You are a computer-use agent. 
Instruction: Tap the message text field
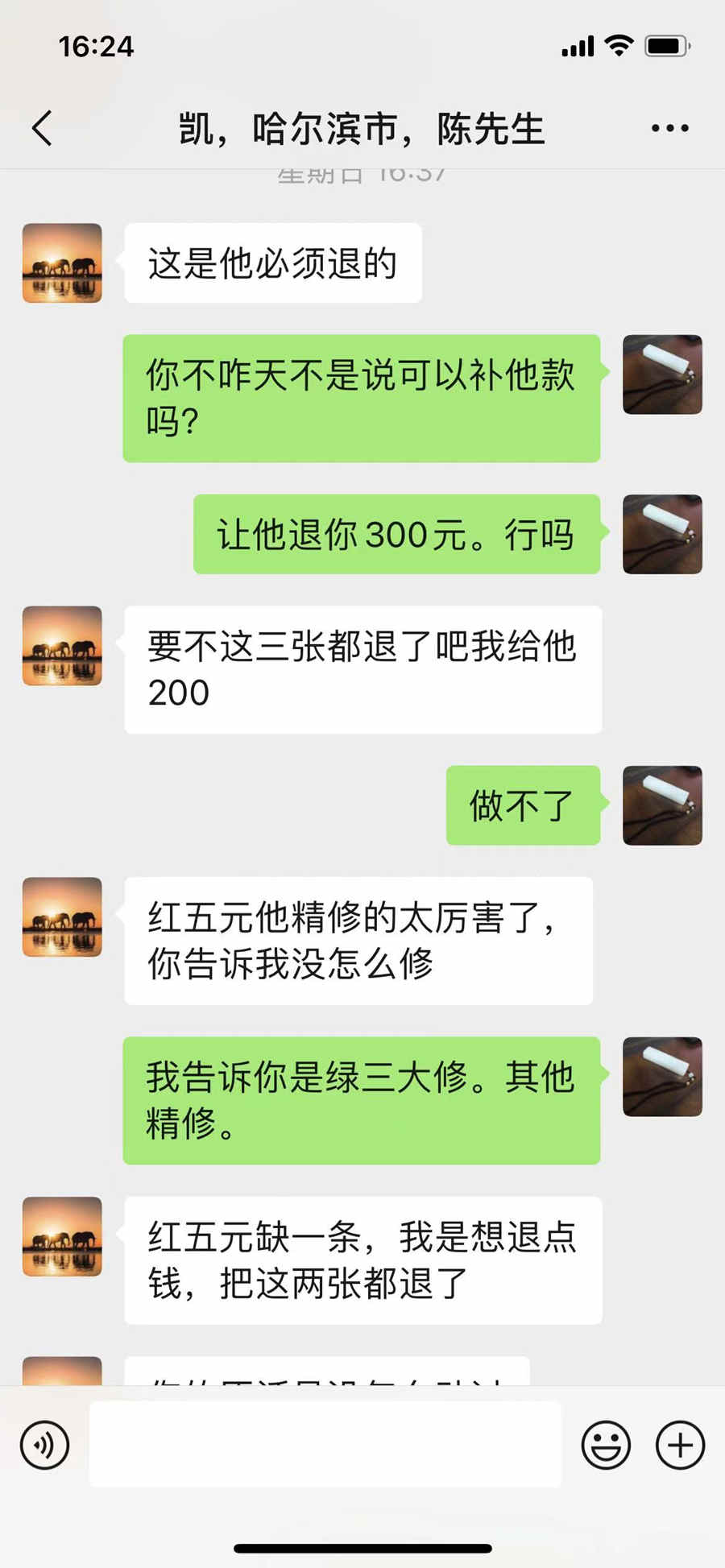(x=325, y=1444)
